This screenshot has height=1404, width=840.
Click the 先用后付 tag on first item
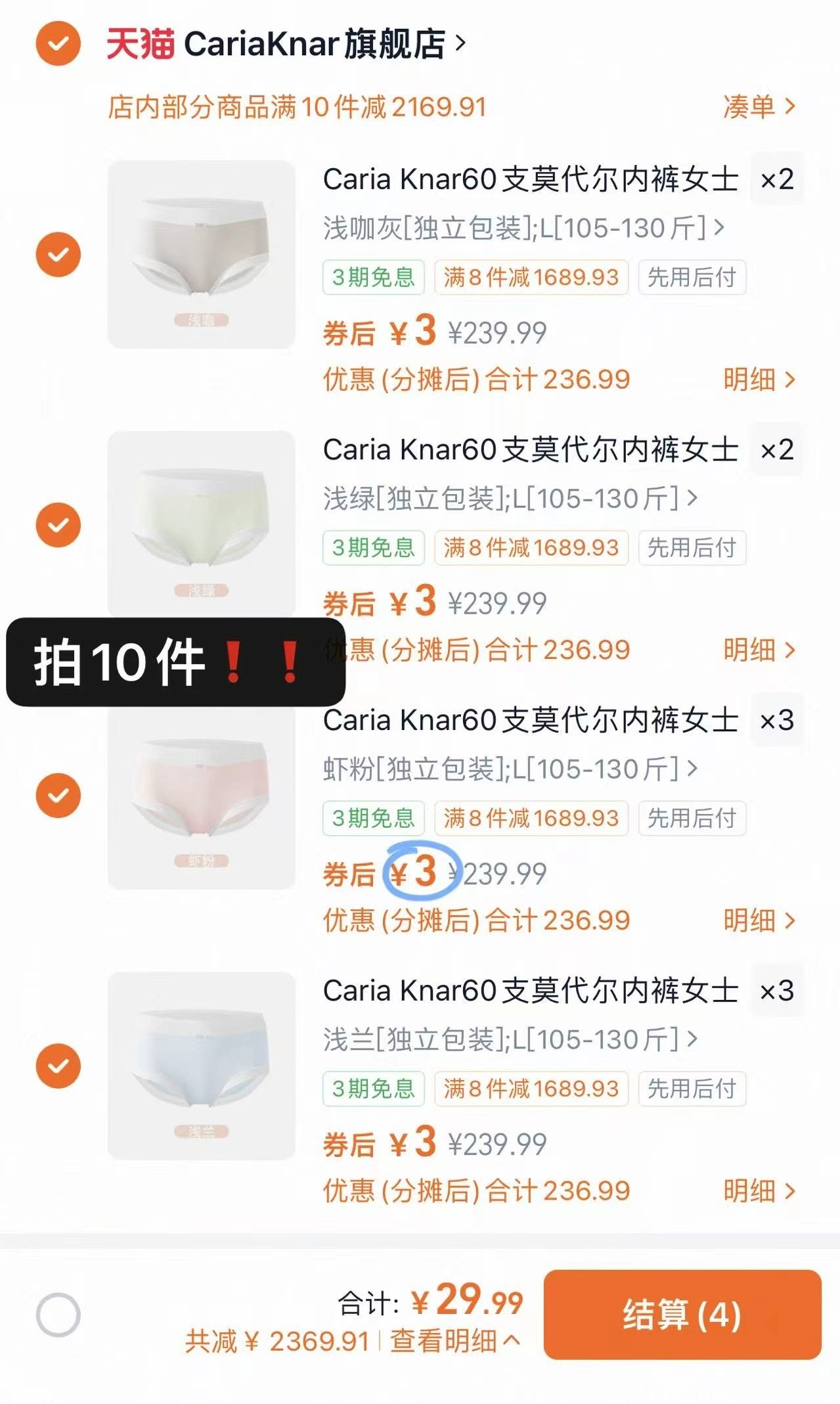coord(692,279)
